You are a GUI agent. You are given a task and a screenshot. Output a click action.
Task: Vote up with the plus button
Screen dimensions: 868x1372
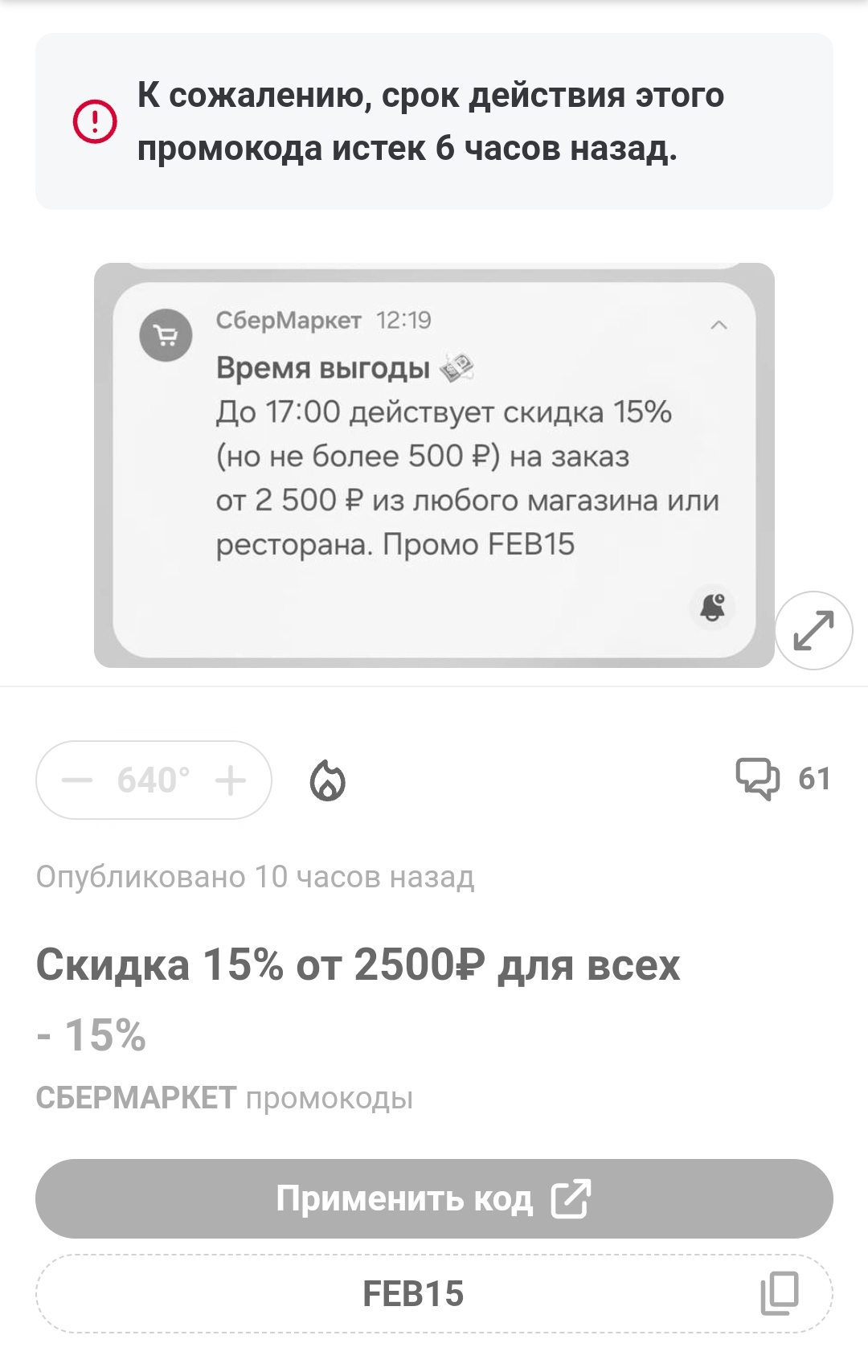point(231,780)
